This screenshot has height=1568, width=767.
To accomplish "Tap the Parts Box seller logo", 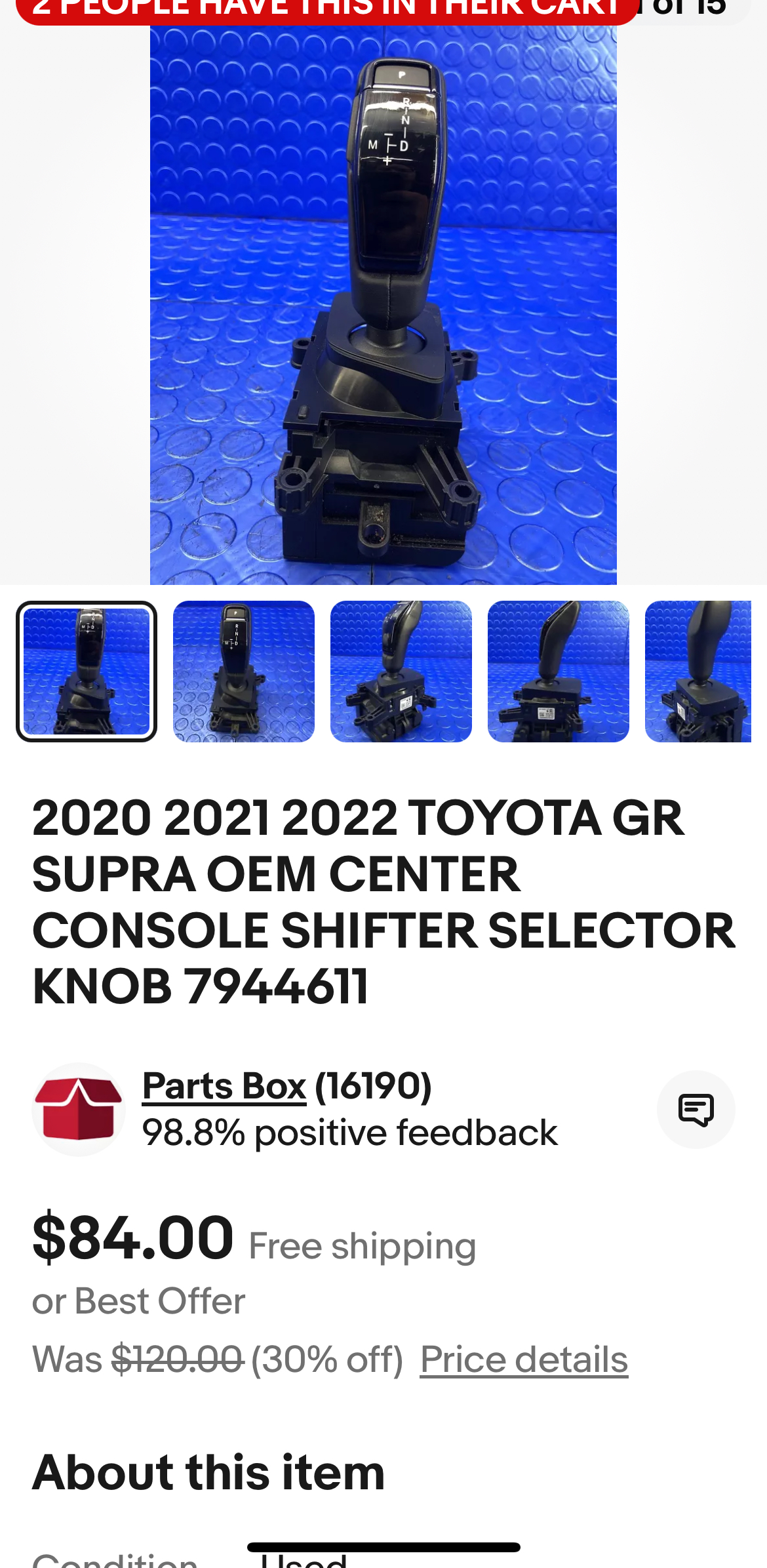I will click(79, 1110).
